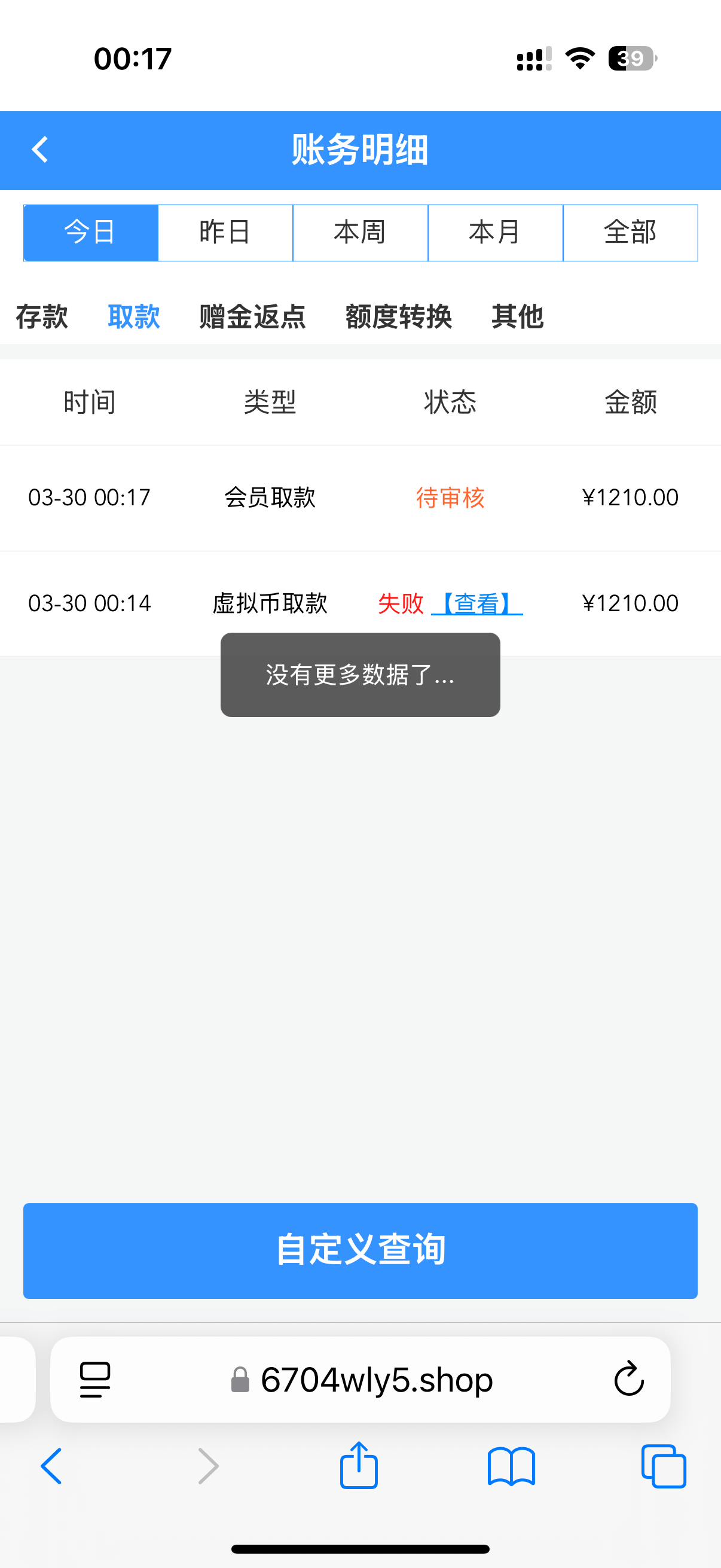Switch to the 本周 date filter

(360, 233)
